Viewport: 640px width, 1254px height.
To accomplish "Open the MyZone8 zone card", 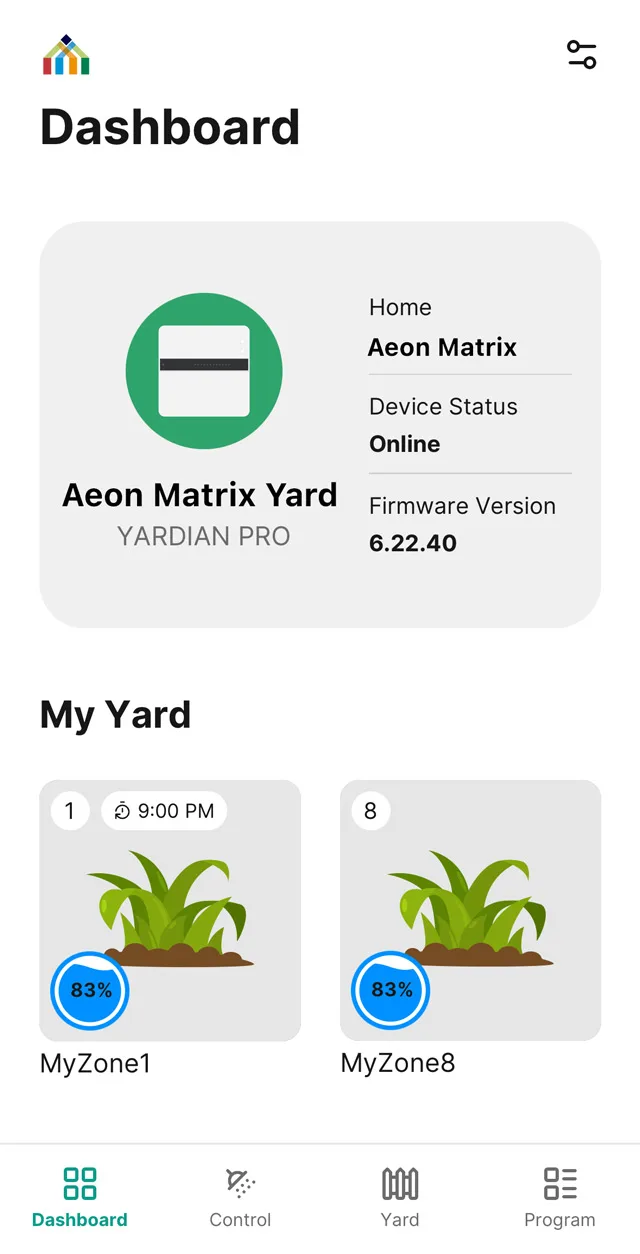I will [470, 910].
